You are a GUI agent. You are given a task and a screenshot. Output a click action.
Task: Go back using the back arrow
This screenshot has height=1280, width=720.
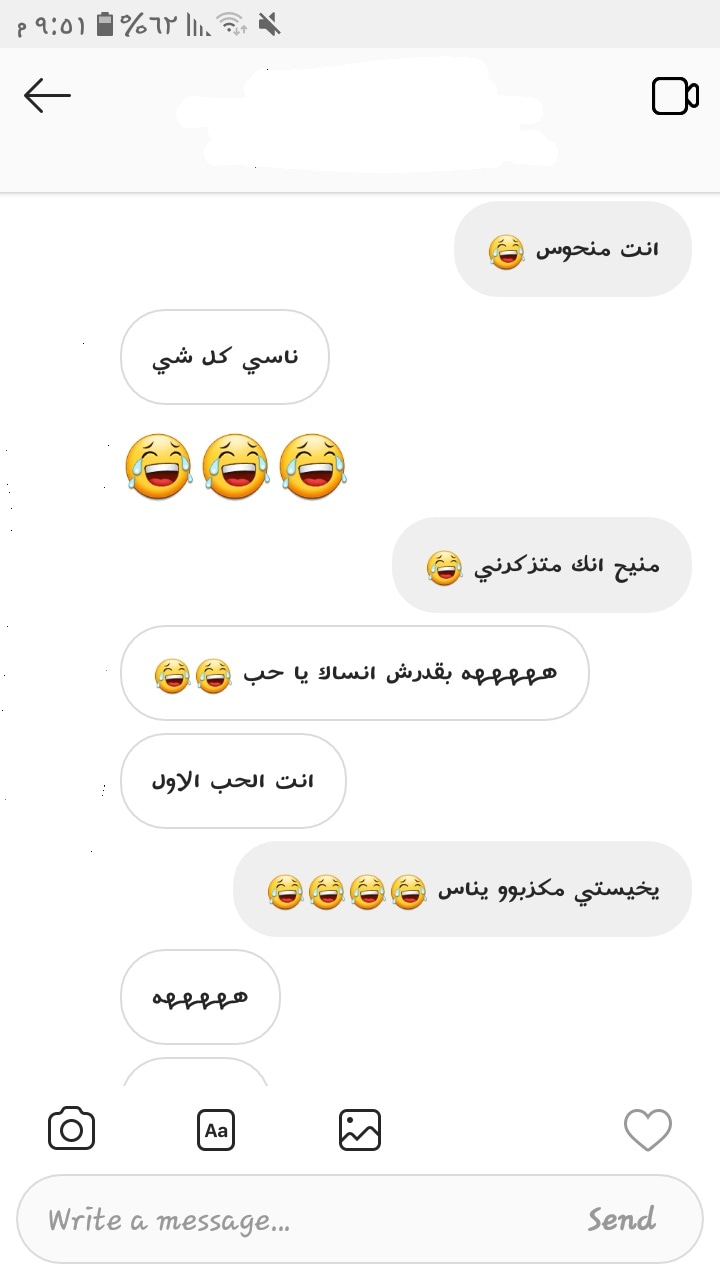[47, 96]
